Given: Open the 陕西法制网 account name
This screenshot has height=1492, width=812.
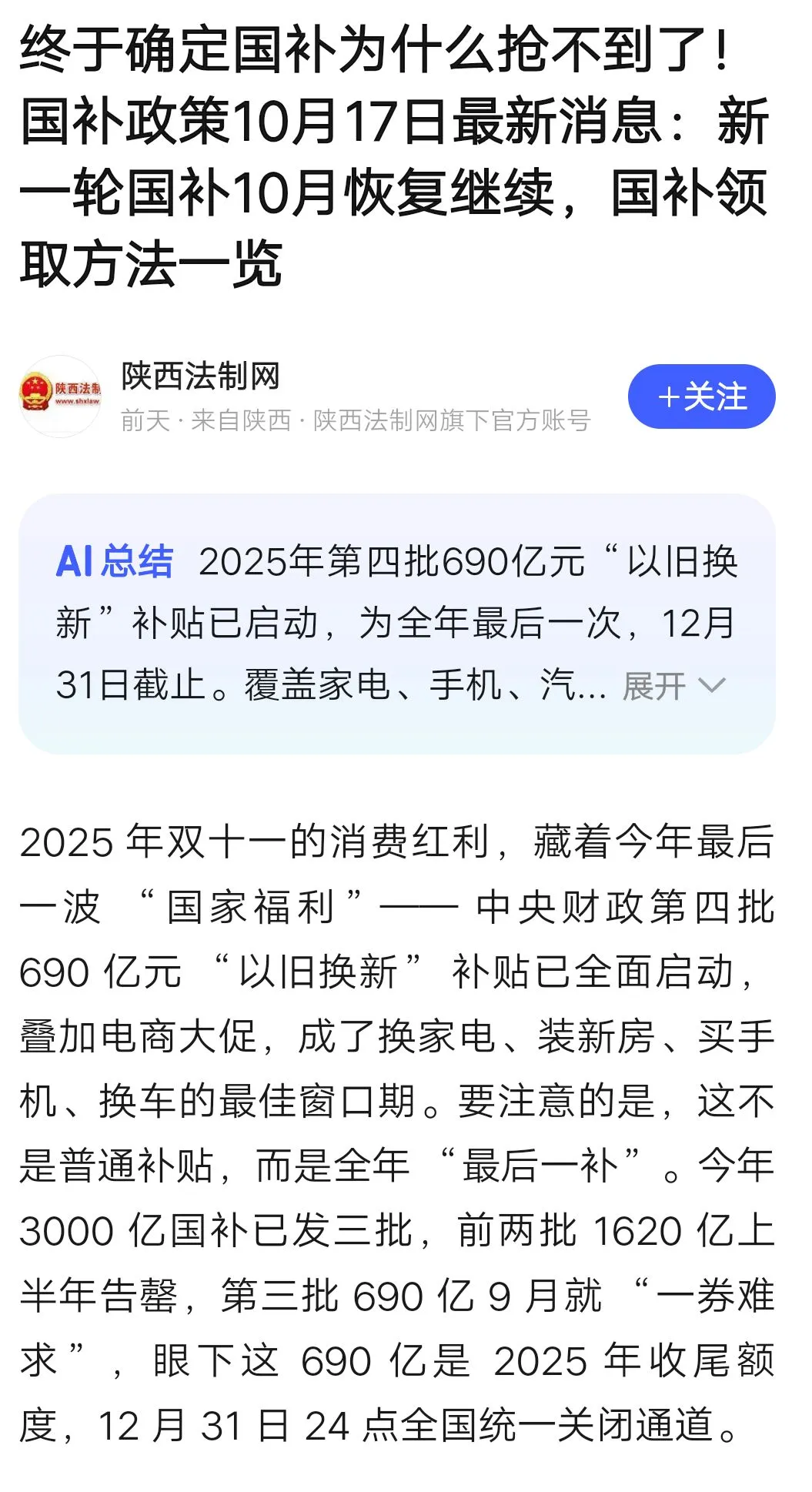Looking at the screenshot, I should click(200, 376).
